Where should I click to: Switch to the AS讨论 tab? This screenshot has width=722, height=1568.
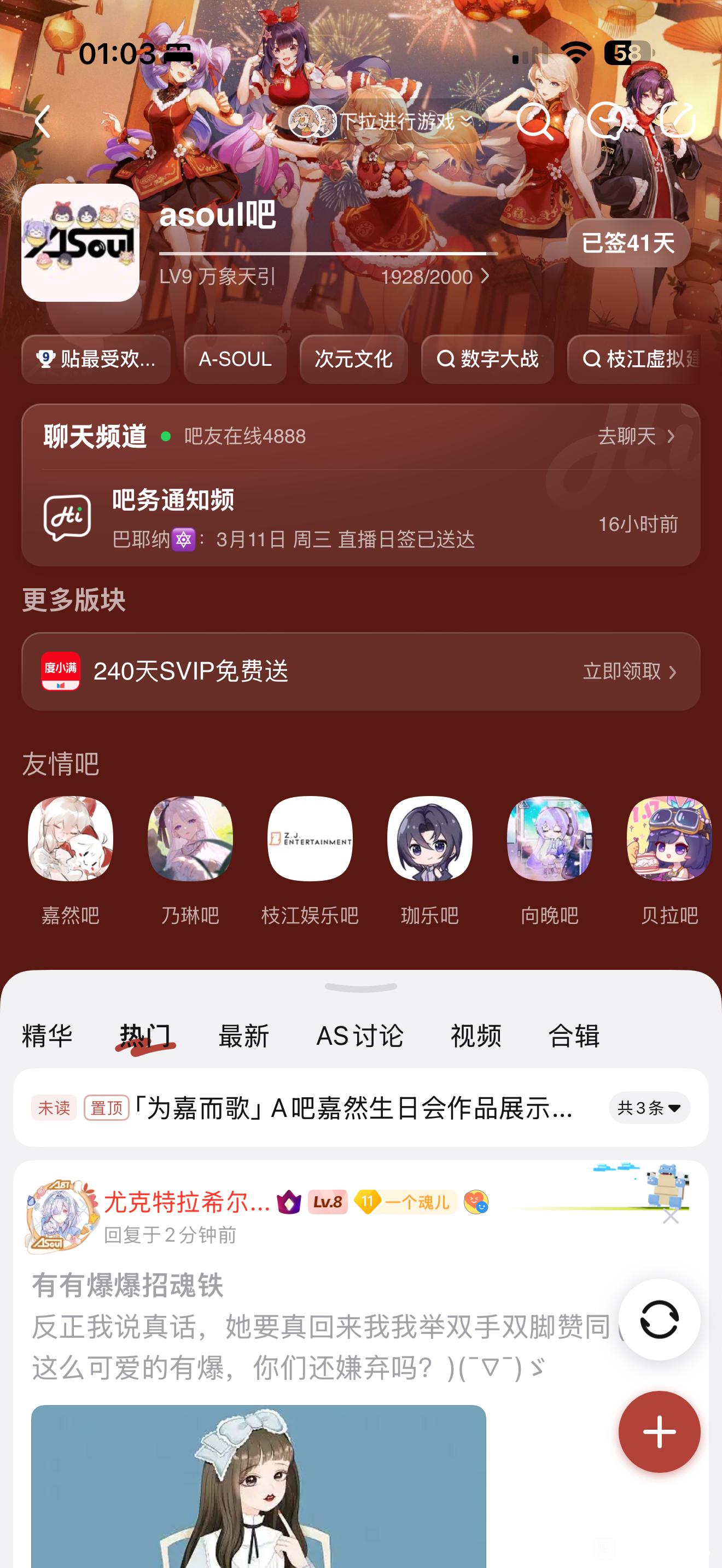click(x=360, y=1035)
